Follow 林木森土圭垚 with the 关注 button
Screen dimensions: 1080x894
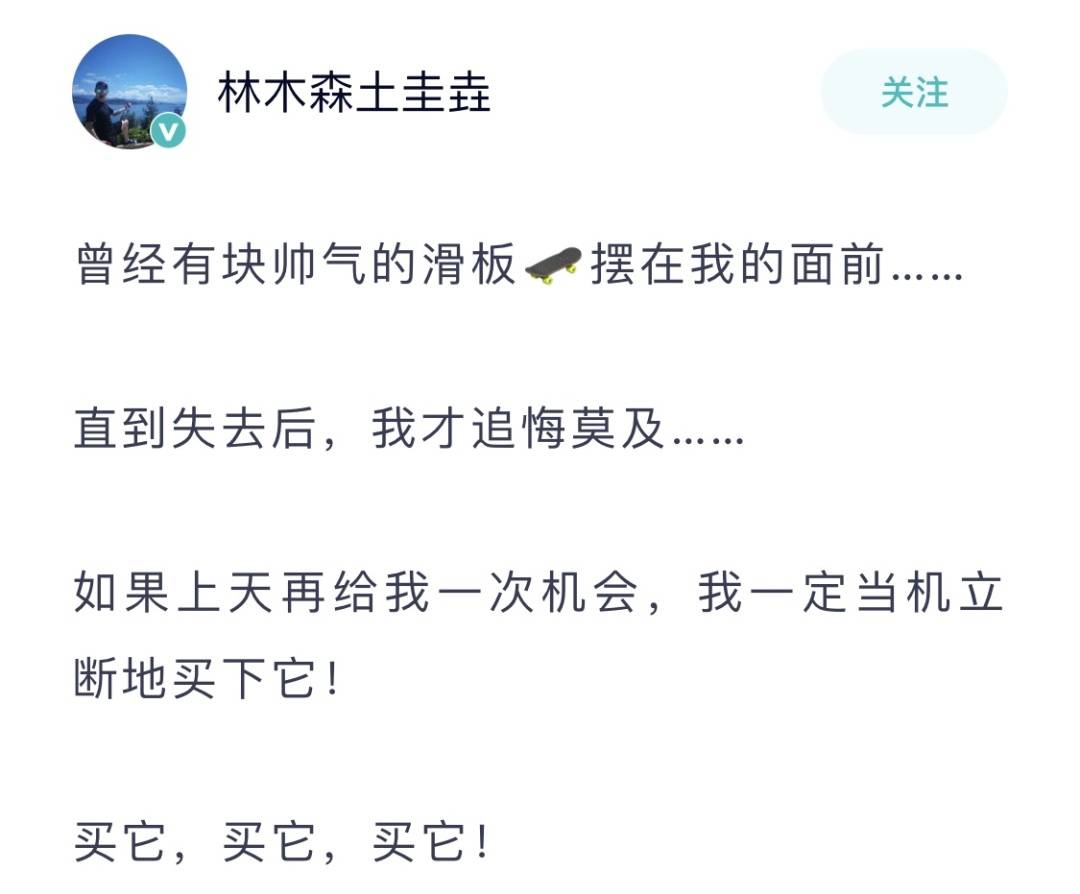914,92
